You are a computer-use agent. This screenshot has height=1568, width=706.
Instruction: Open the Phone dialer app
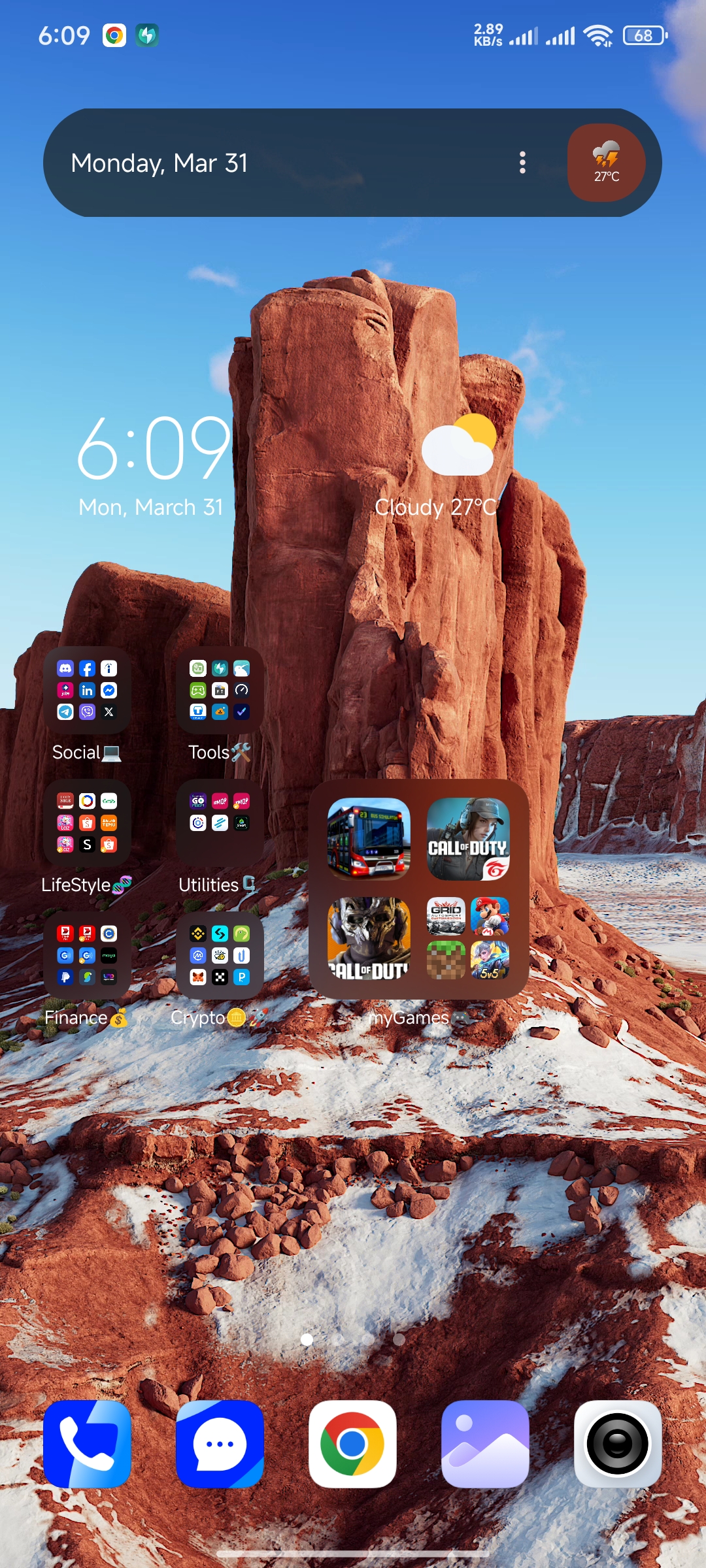coord(87,1444)
